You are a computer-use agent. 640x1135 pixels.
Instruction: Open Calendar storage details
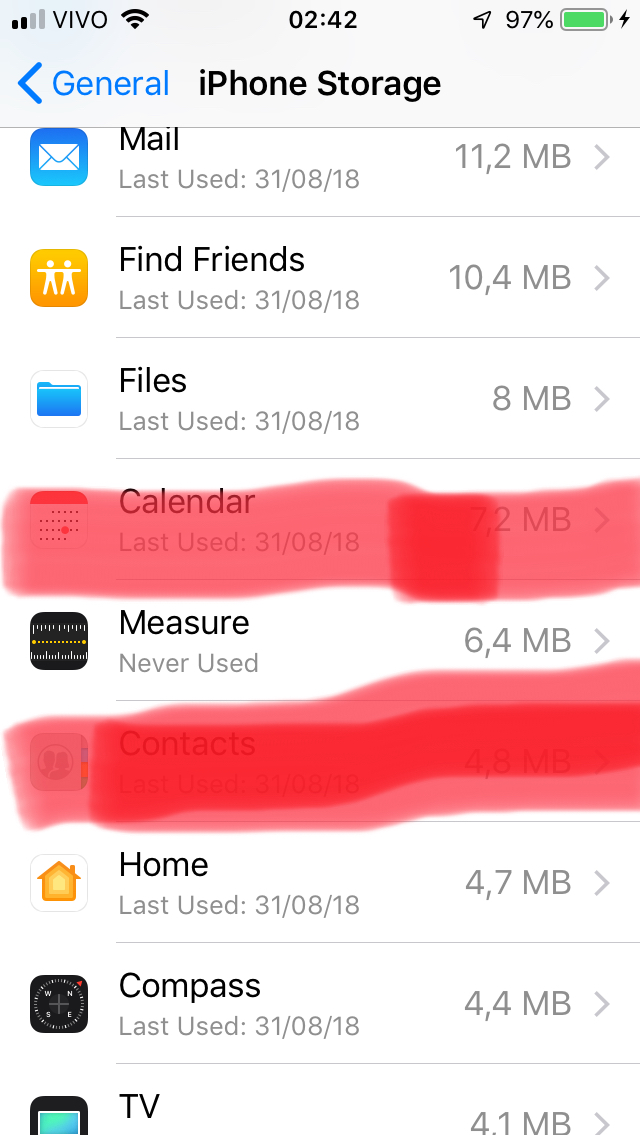click(320, 519)
